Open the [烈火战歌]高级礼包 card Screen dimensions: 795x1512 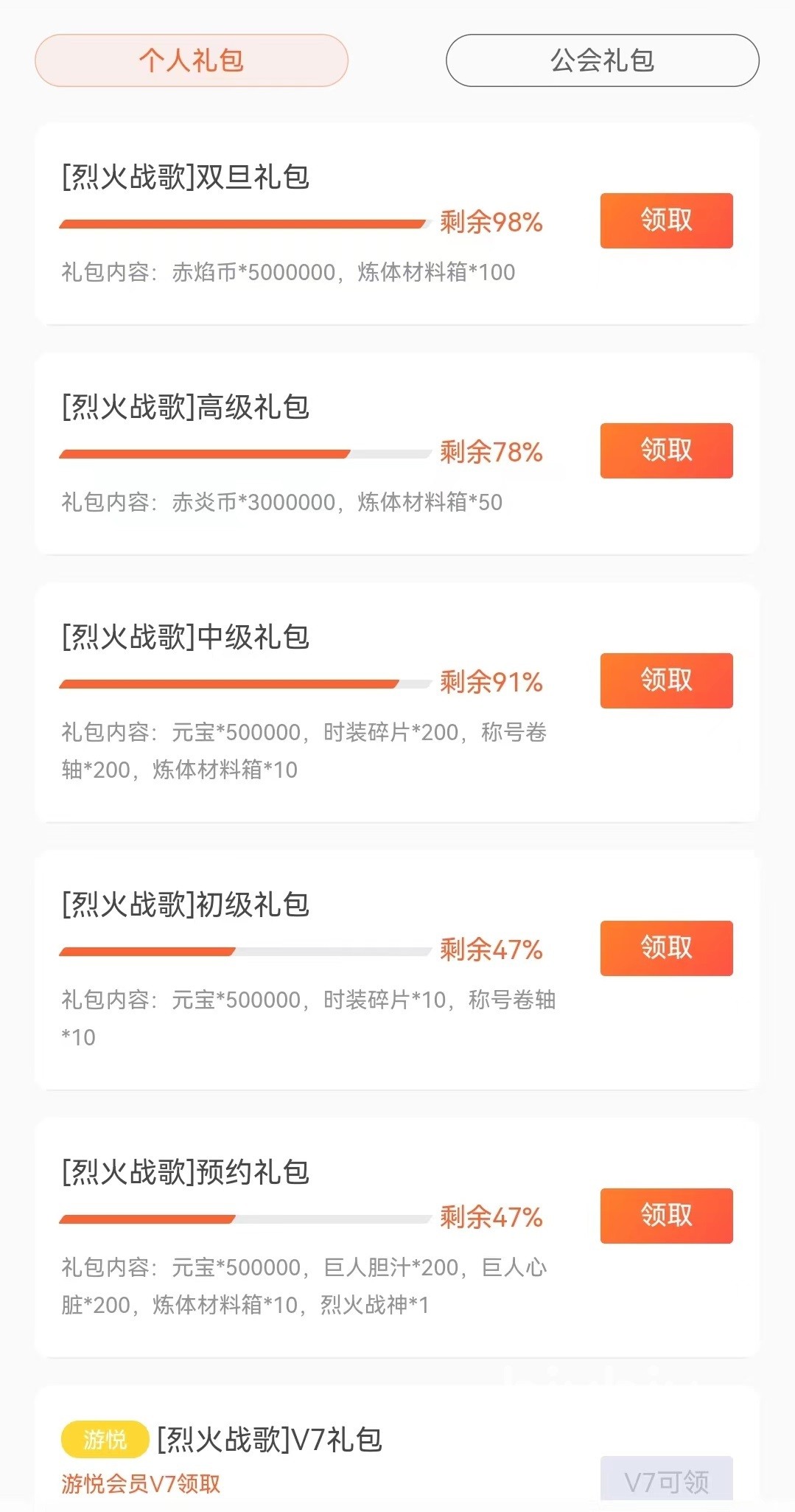(x=184, y=405)
